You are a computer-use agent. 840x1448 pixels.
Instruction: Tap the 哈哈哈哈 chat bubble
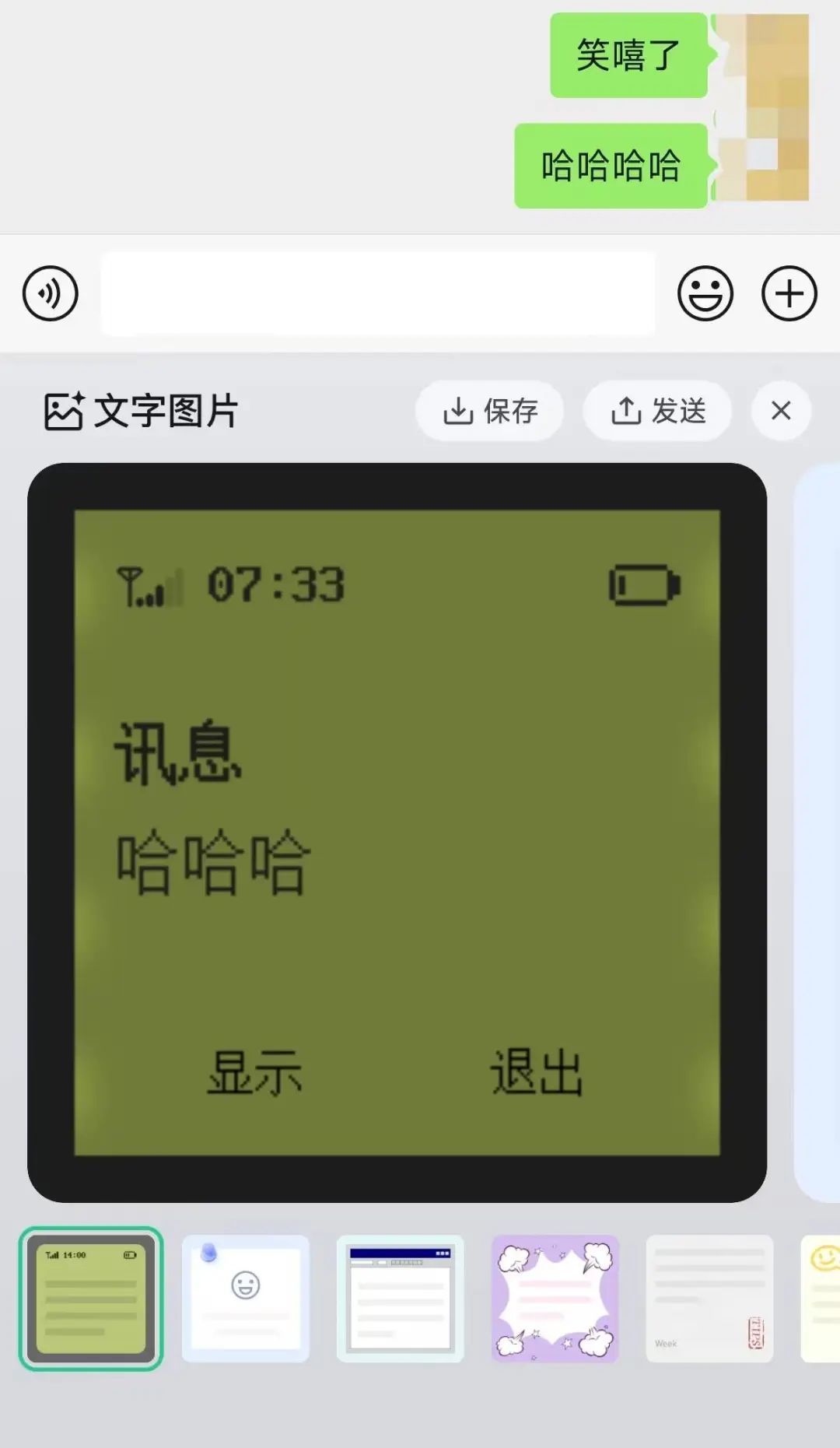(x=610, y=164)
